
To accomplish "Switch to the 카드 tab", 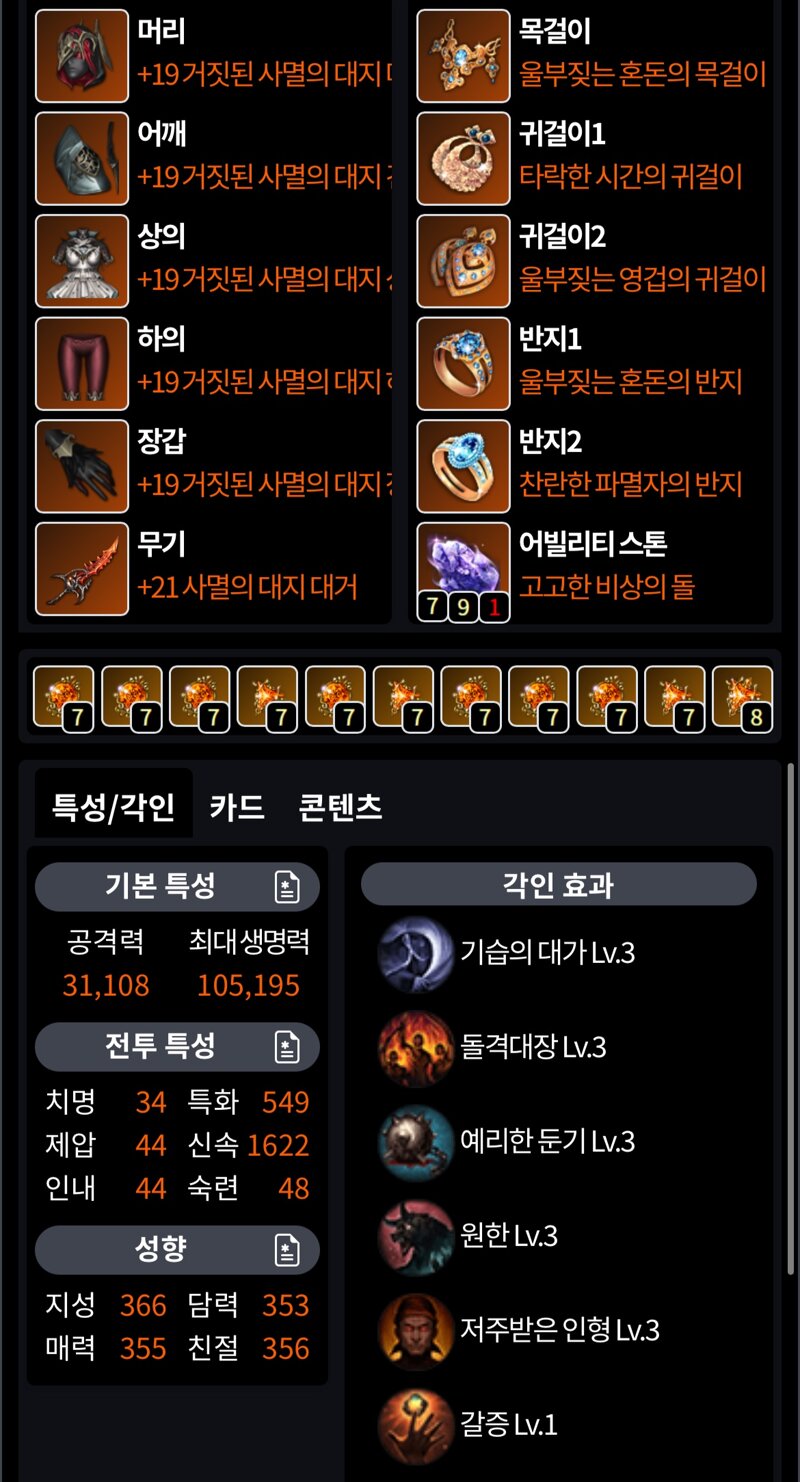I will [x=237, y=806].
